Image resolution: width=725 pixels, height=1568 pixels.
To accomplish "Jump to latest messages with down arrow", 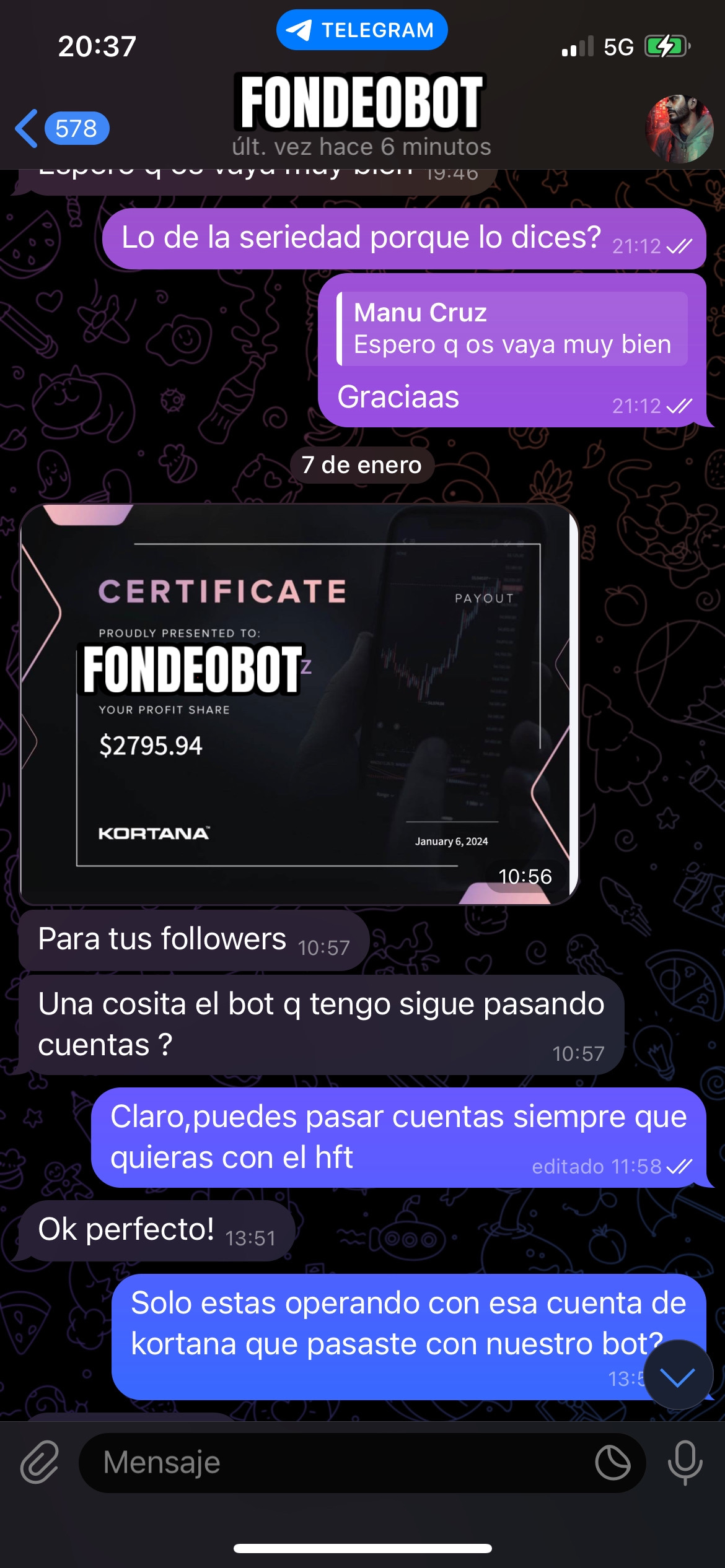I will click(677, 1376).
